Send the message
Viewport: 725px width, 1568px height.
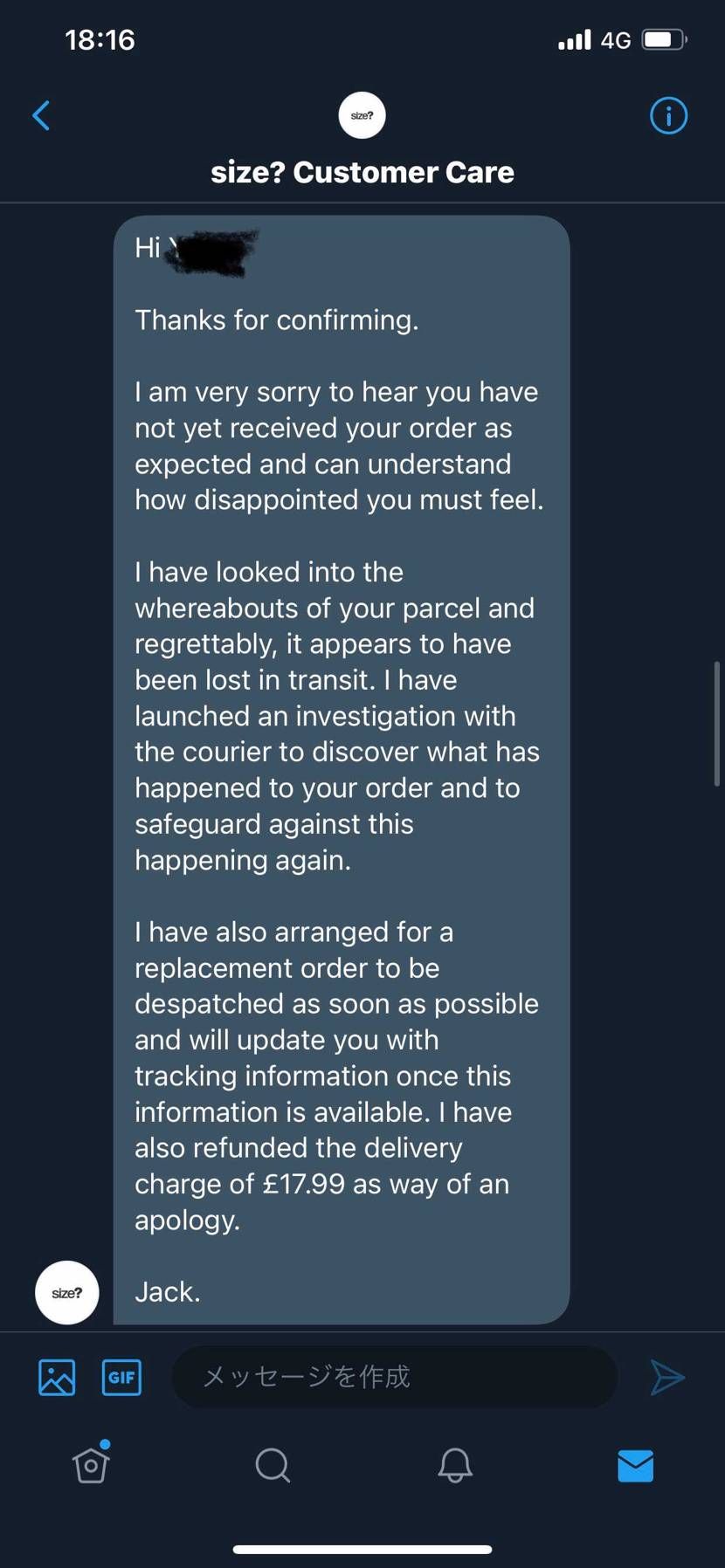click(x=667, y=1377)
